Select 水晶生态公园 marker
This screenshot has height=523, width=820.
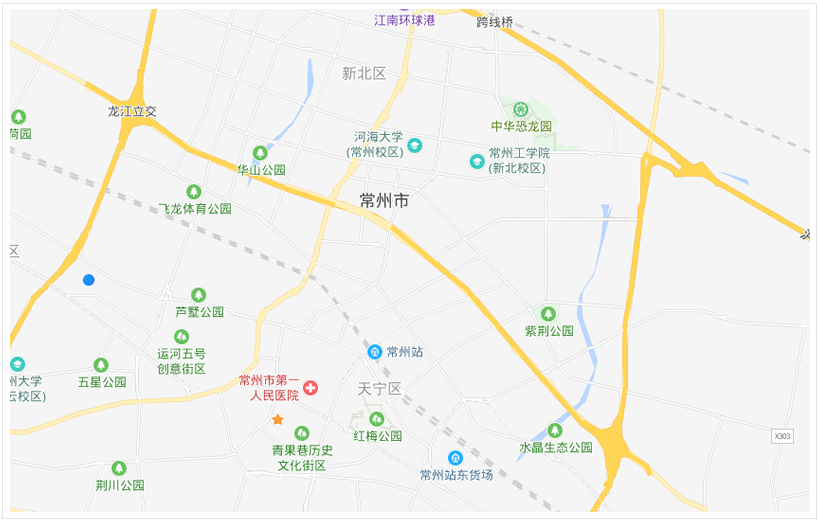(555, 431)
